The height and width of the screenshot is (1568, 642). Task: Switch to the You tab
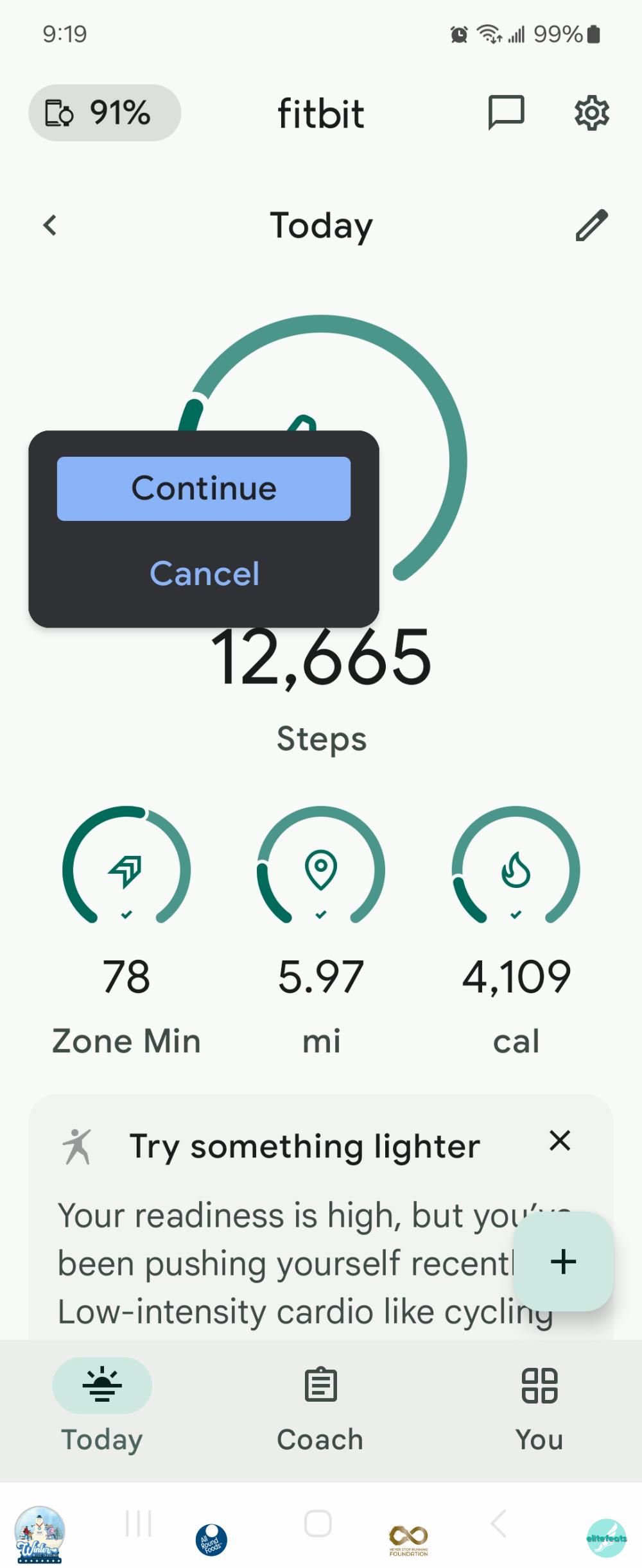pyautogui.click(x=539, y=1405)
